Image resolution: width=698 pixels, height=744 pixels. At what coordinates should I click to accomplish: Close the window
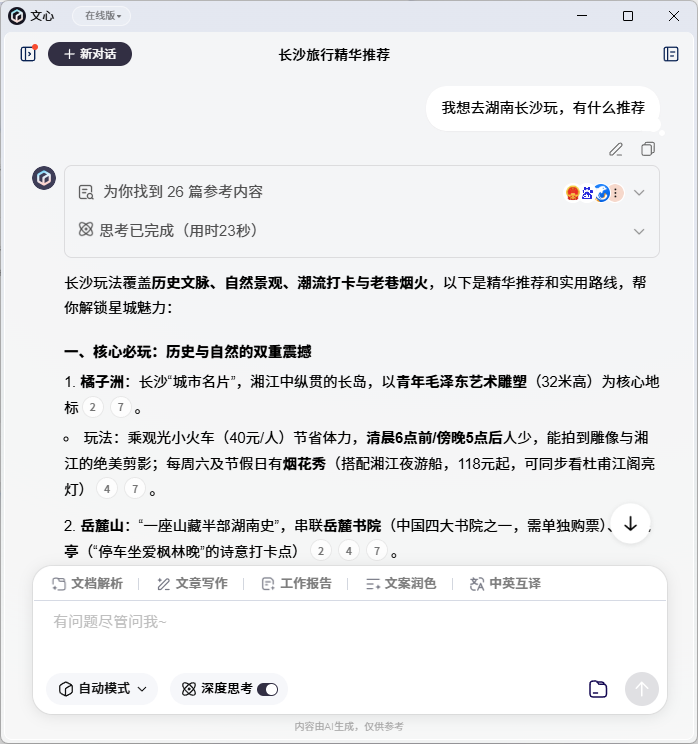point(673,16)
